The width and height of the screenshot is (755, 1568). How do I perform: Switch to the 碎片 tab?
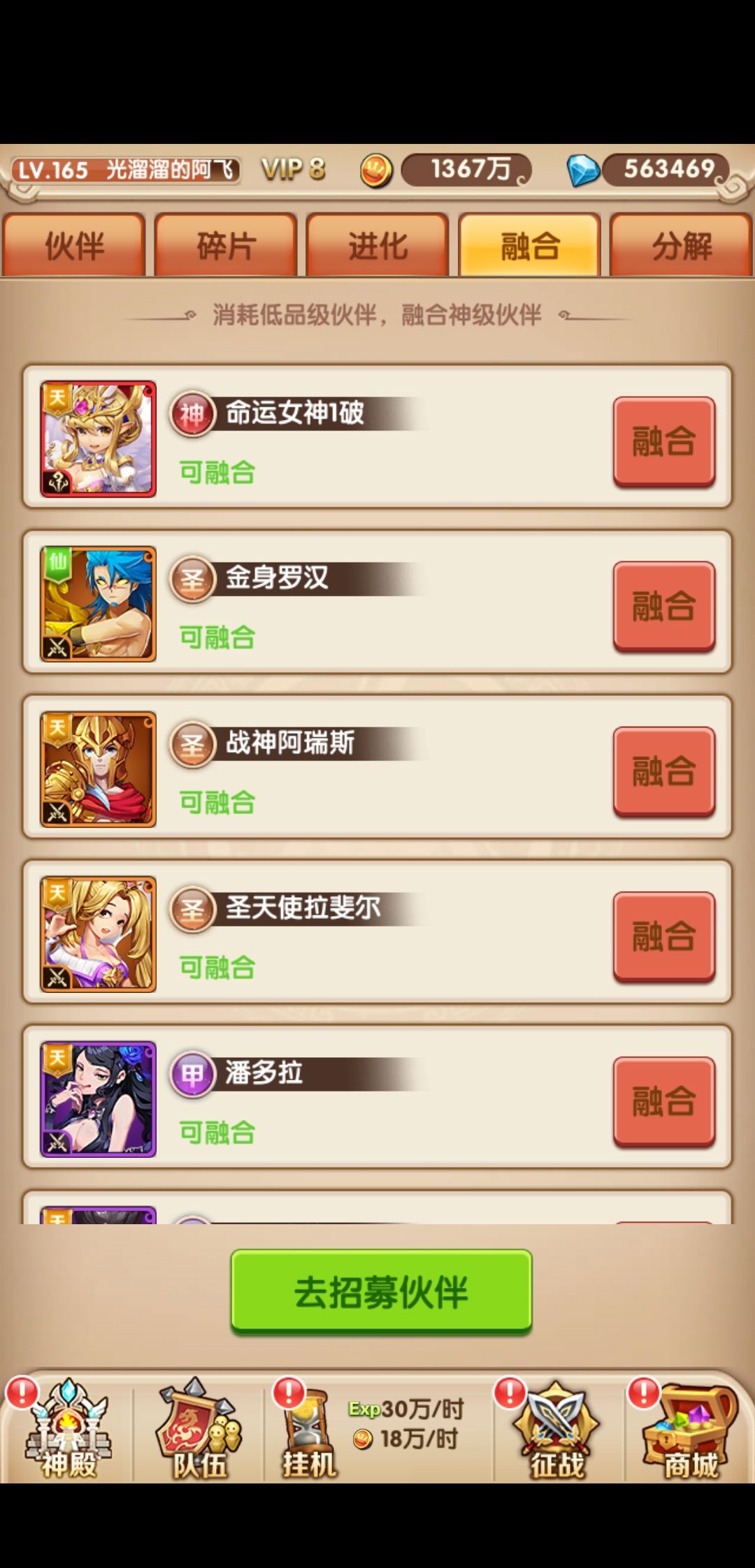(225, 246)
